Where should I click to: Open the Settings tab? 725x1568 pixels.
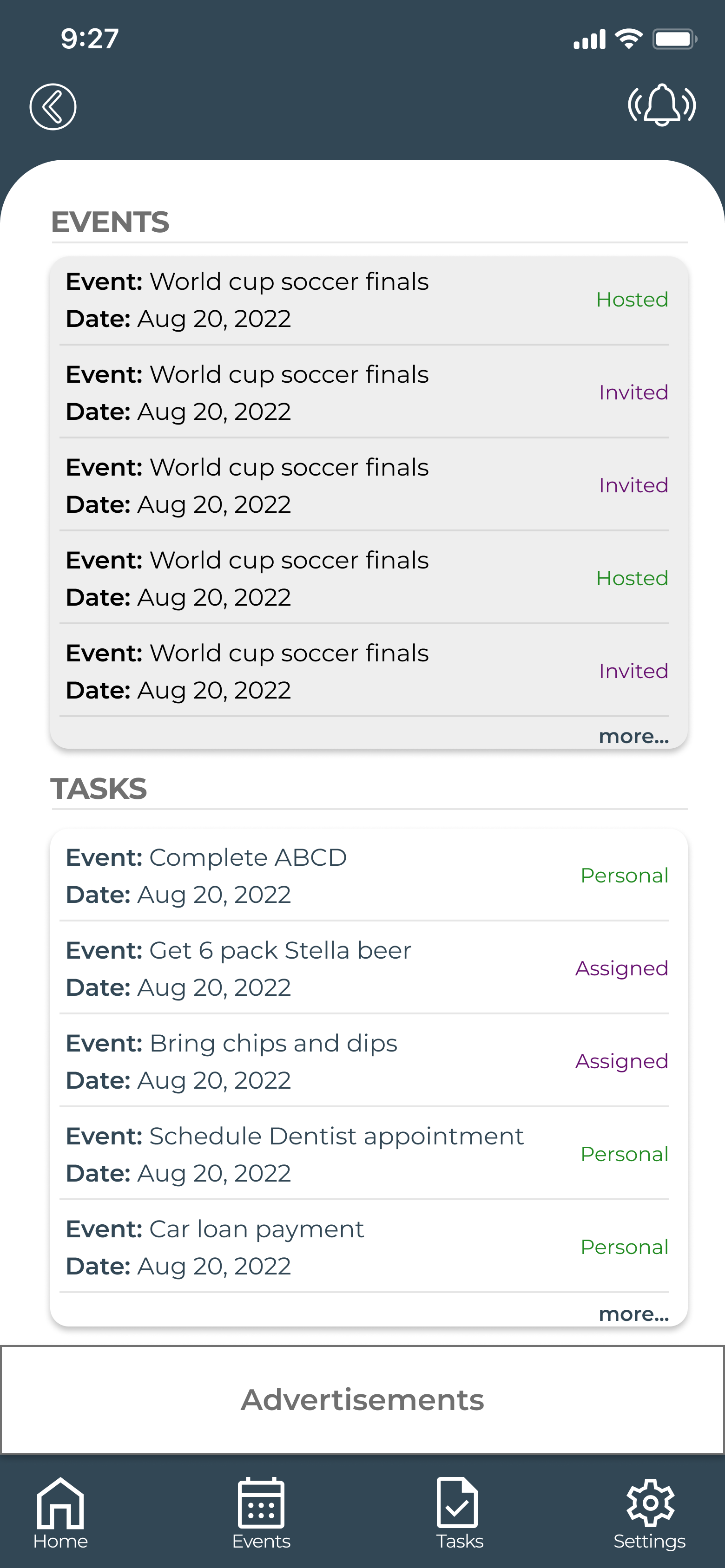(649, 1513)
